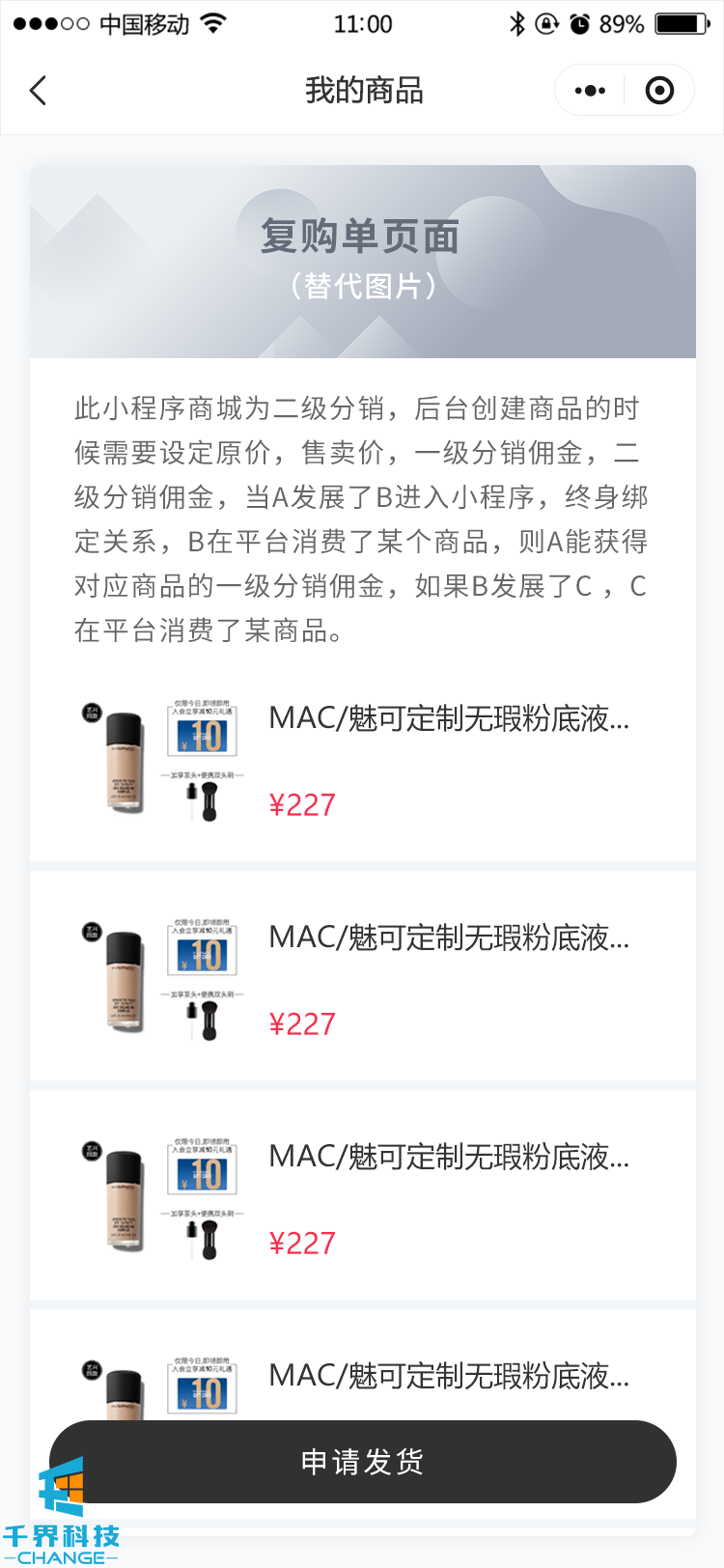Close the mini-program with the circle icon

659,91
